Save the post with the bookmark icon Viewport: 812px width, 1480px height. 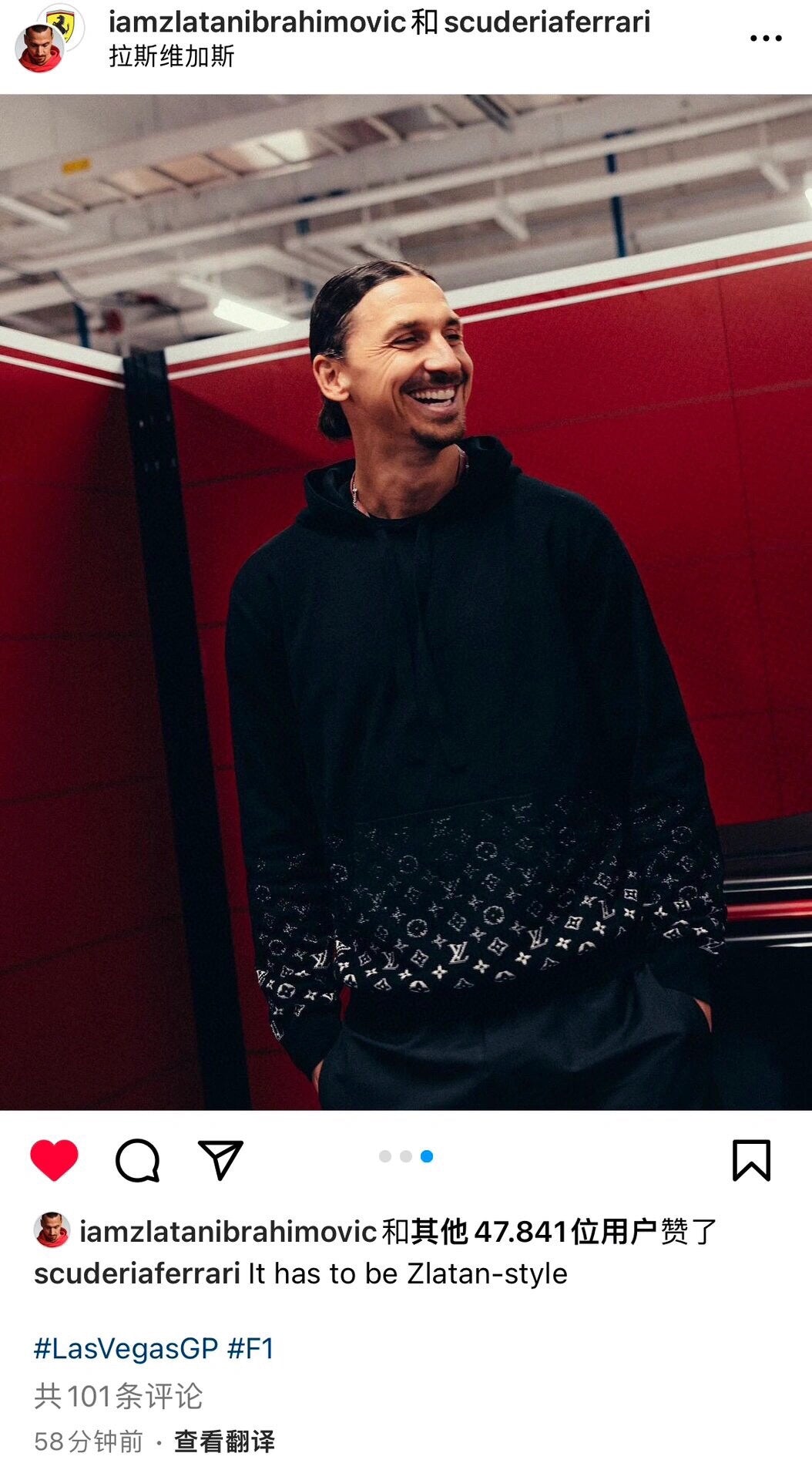751,1160
